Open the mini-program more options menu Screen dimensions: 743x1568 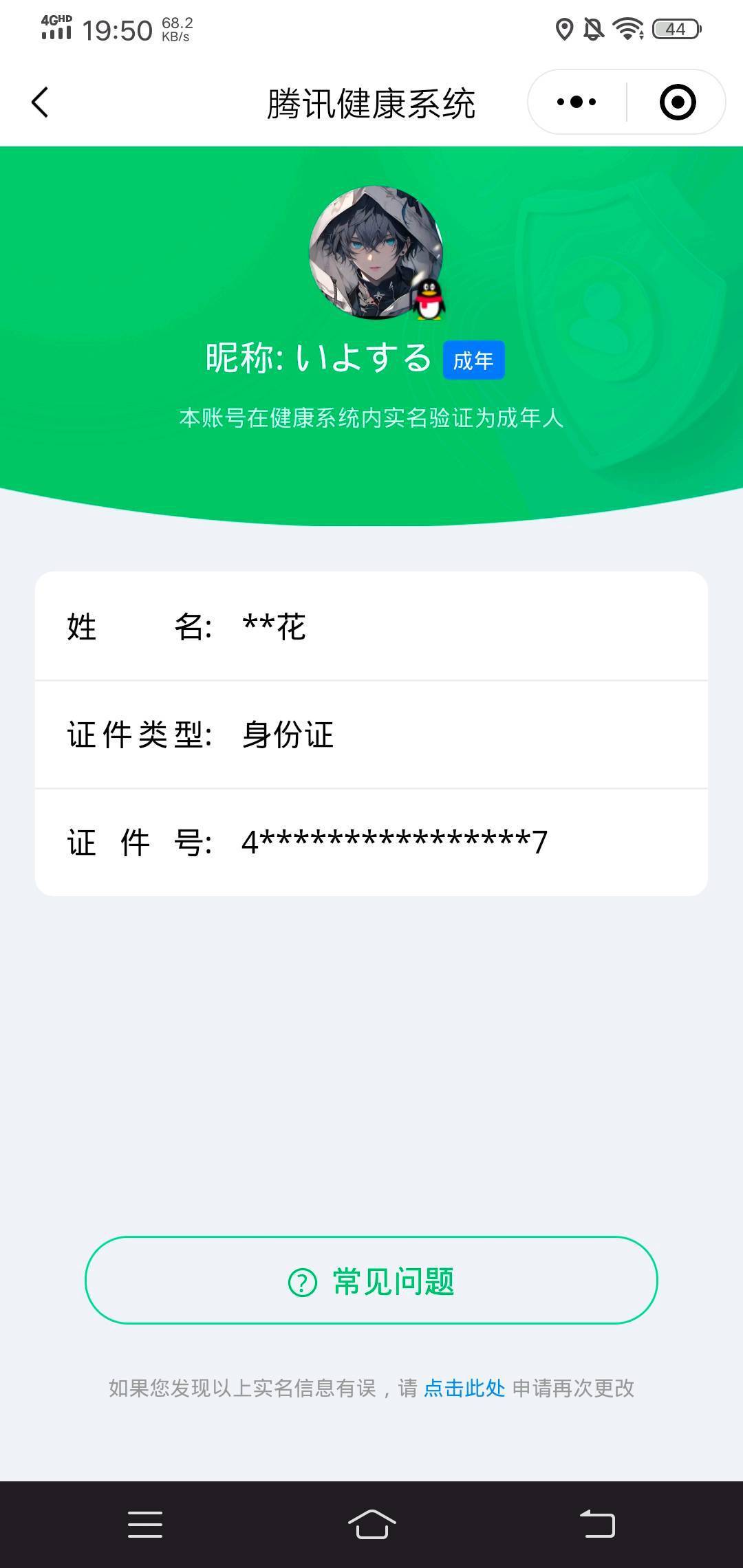point(575,102)
